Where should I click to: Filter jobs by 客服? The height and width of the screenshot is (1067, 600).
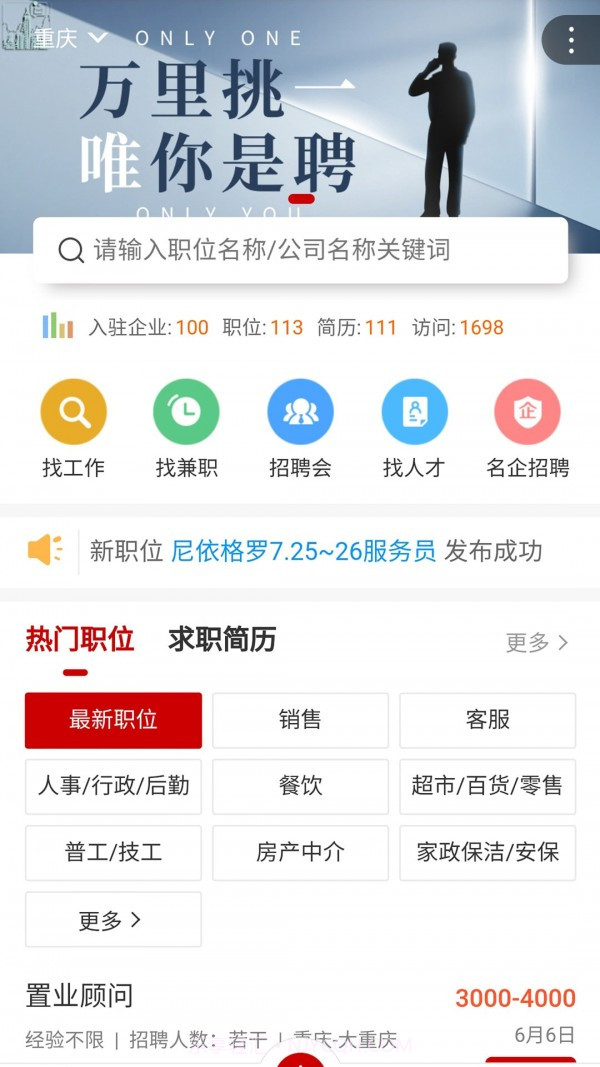point(487,720)
